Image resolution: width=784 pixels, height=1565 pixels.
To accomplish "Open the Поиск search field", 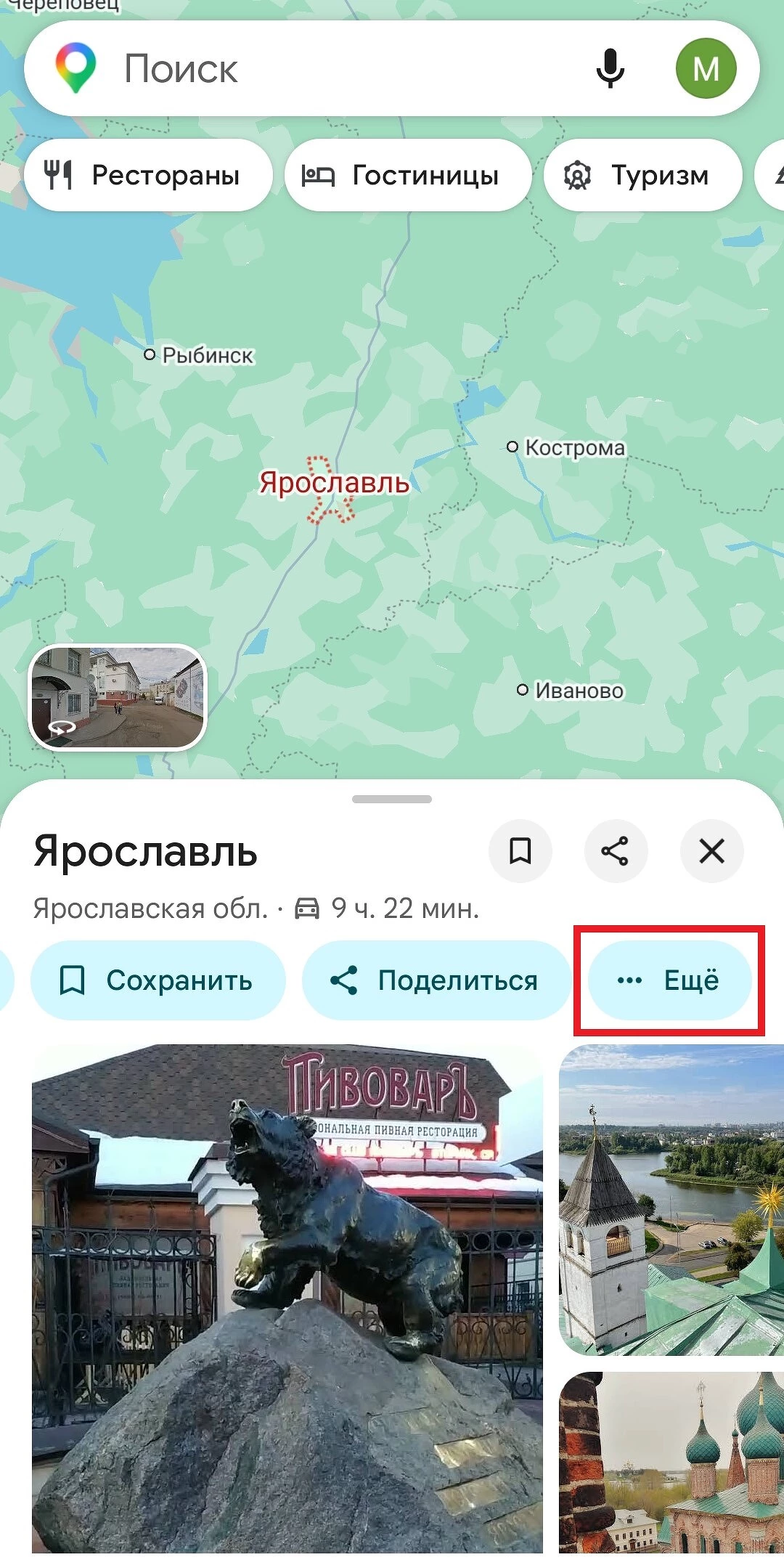I will (327, 69).
